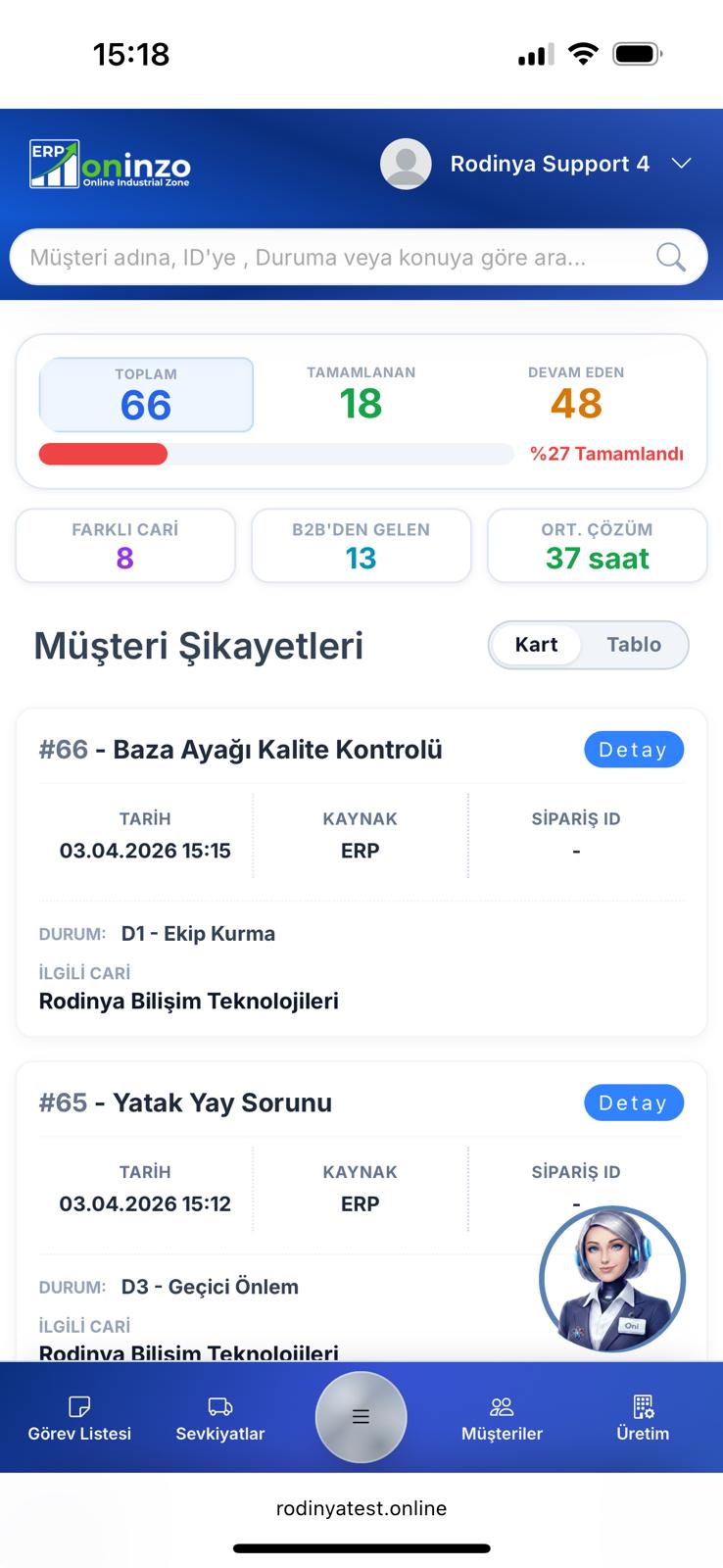This screenshot has height=1568, width=723.
Task: Open the user profile avatar dropdown
Action: click(x=405, y=164)
